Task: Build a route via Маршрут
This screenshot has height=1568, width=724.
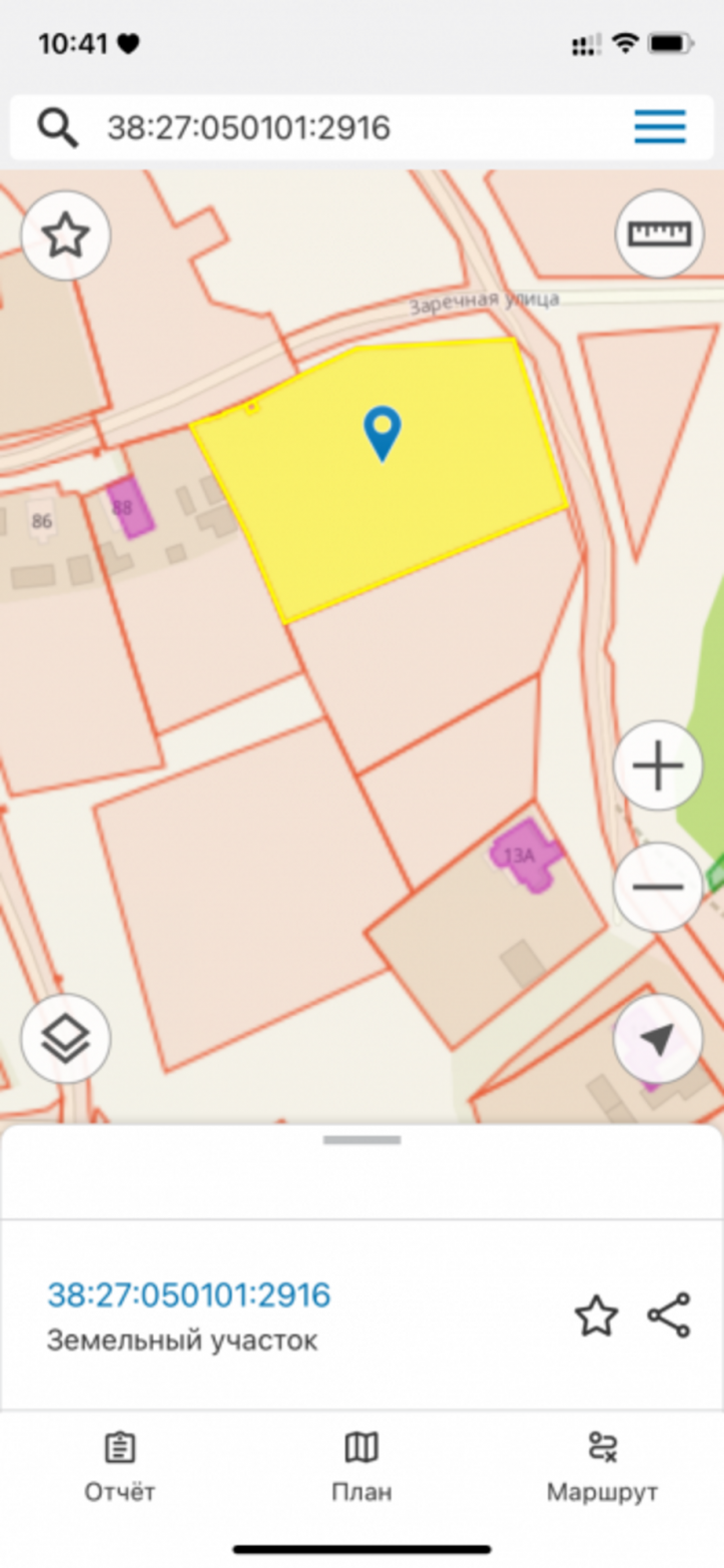Action: (x=602, y=1467)
